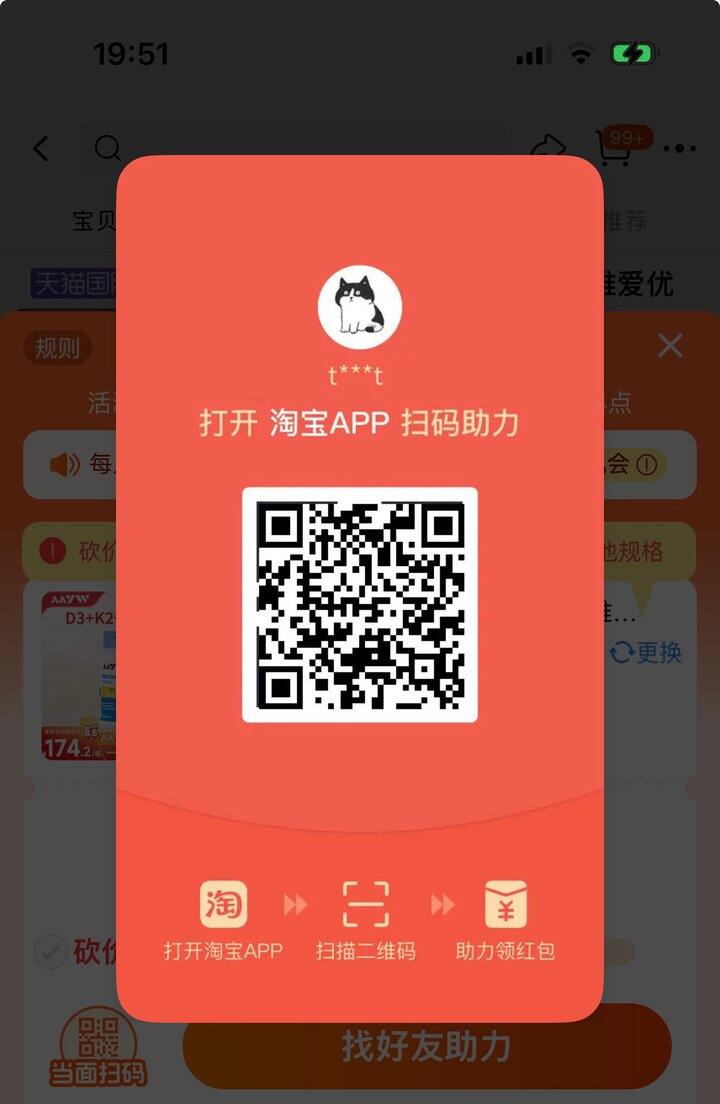
Task: Tap the large QR code image
Action: pos(359,603)
